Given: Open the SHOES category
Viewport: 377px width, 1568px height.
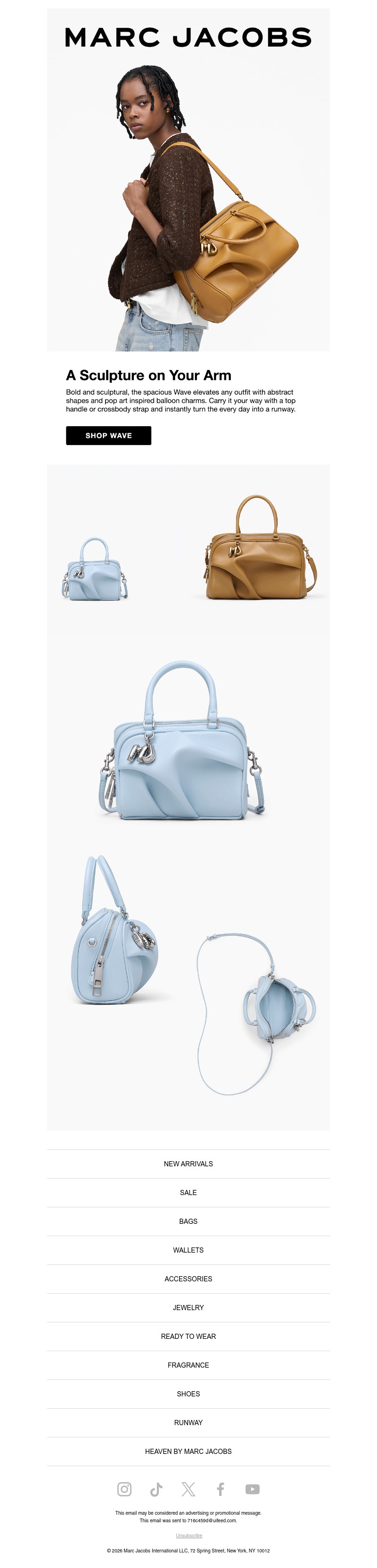Looking at the screenshot, I should pos(188,1393).
